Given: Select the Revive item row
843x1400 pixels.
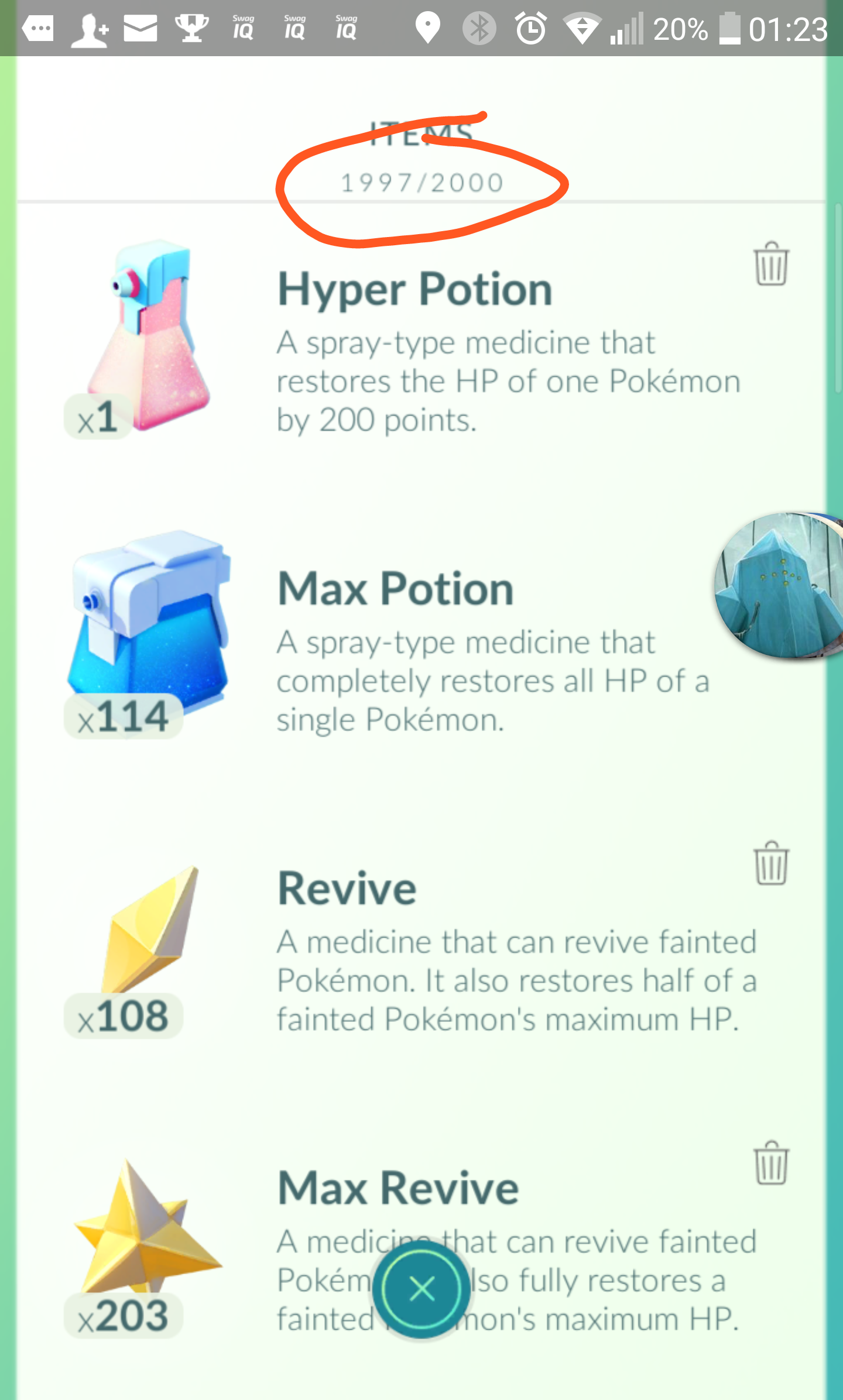Looking at the screenshot, I should 421,951.
